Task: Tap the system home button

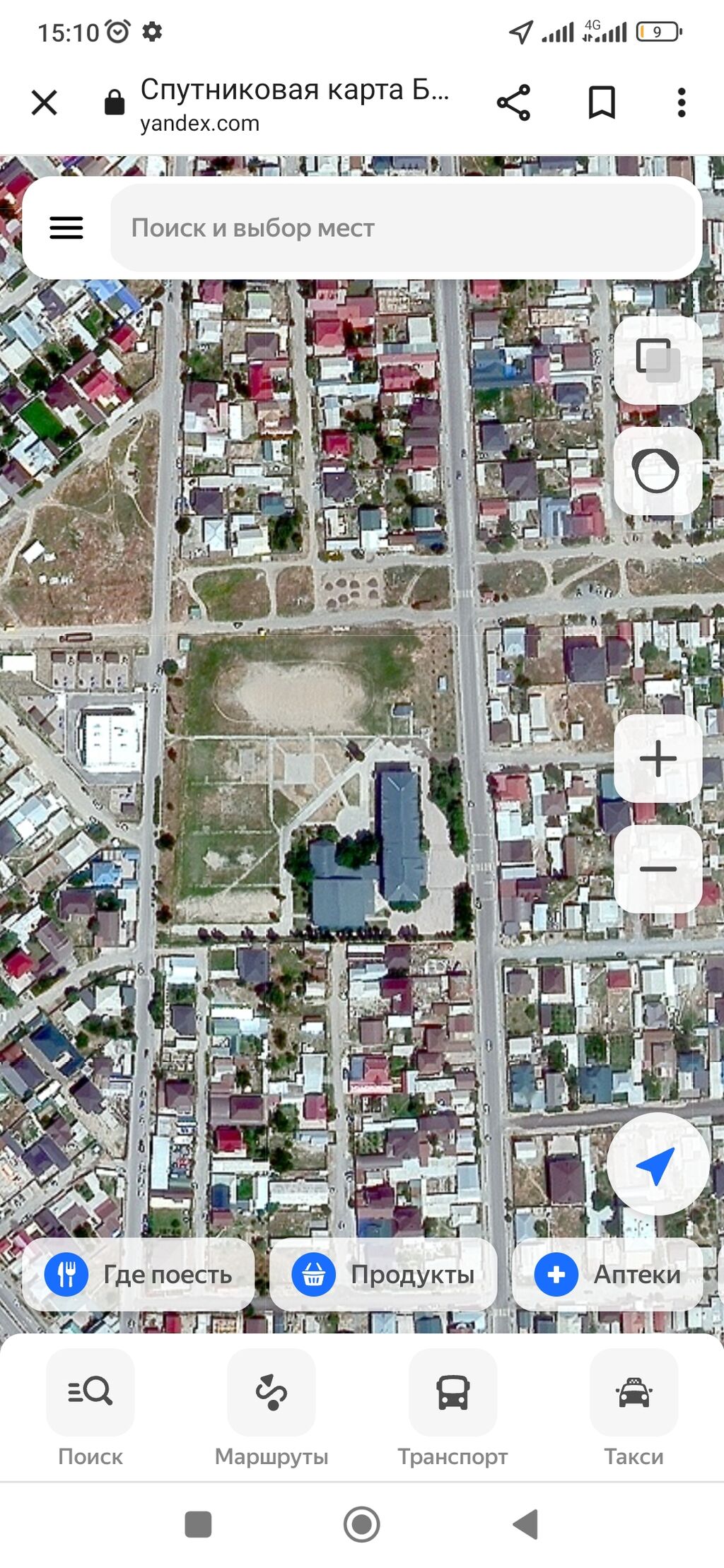Action: click(361, 1524)
